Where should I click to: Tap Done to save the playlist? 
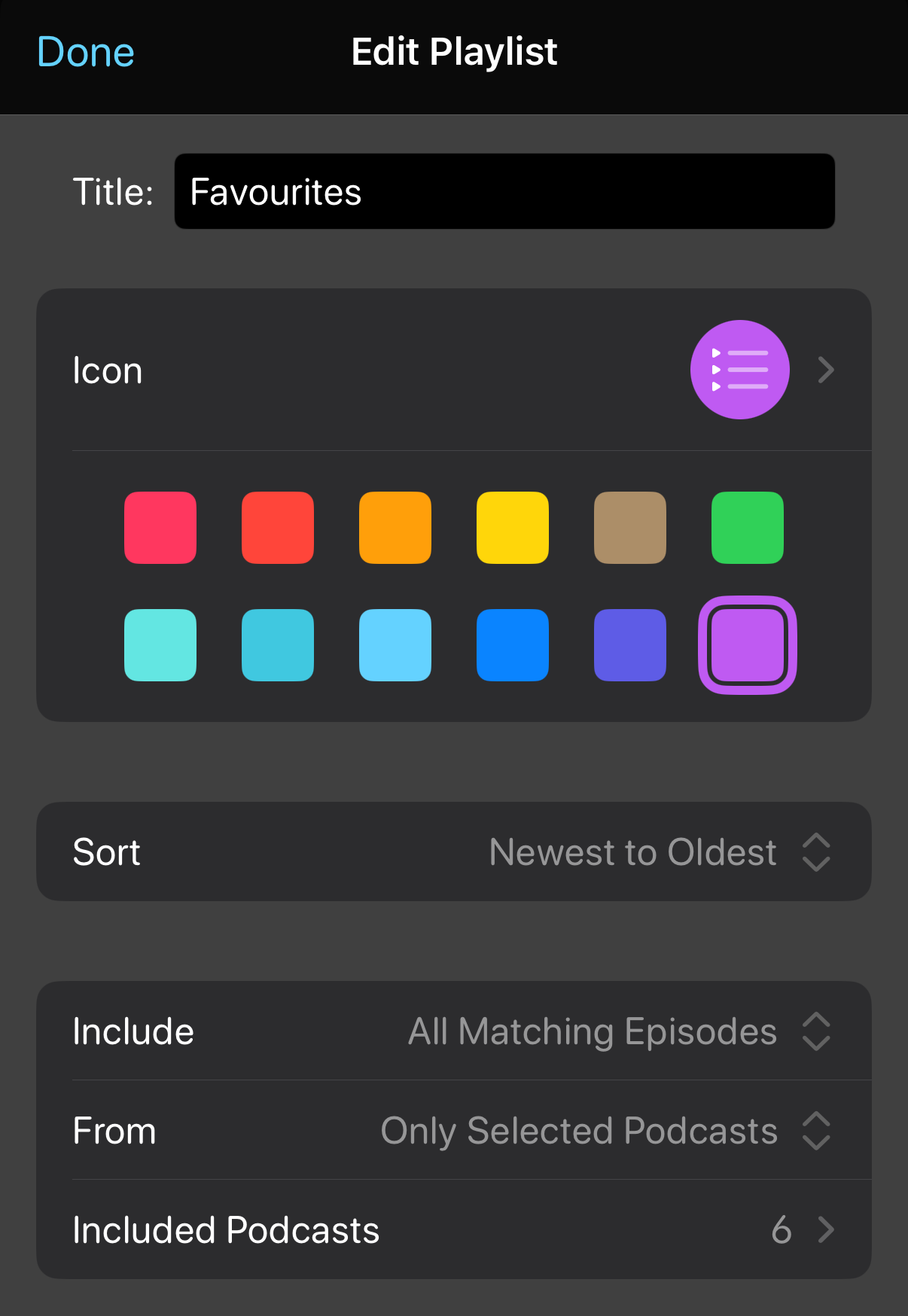pos(86,53)
